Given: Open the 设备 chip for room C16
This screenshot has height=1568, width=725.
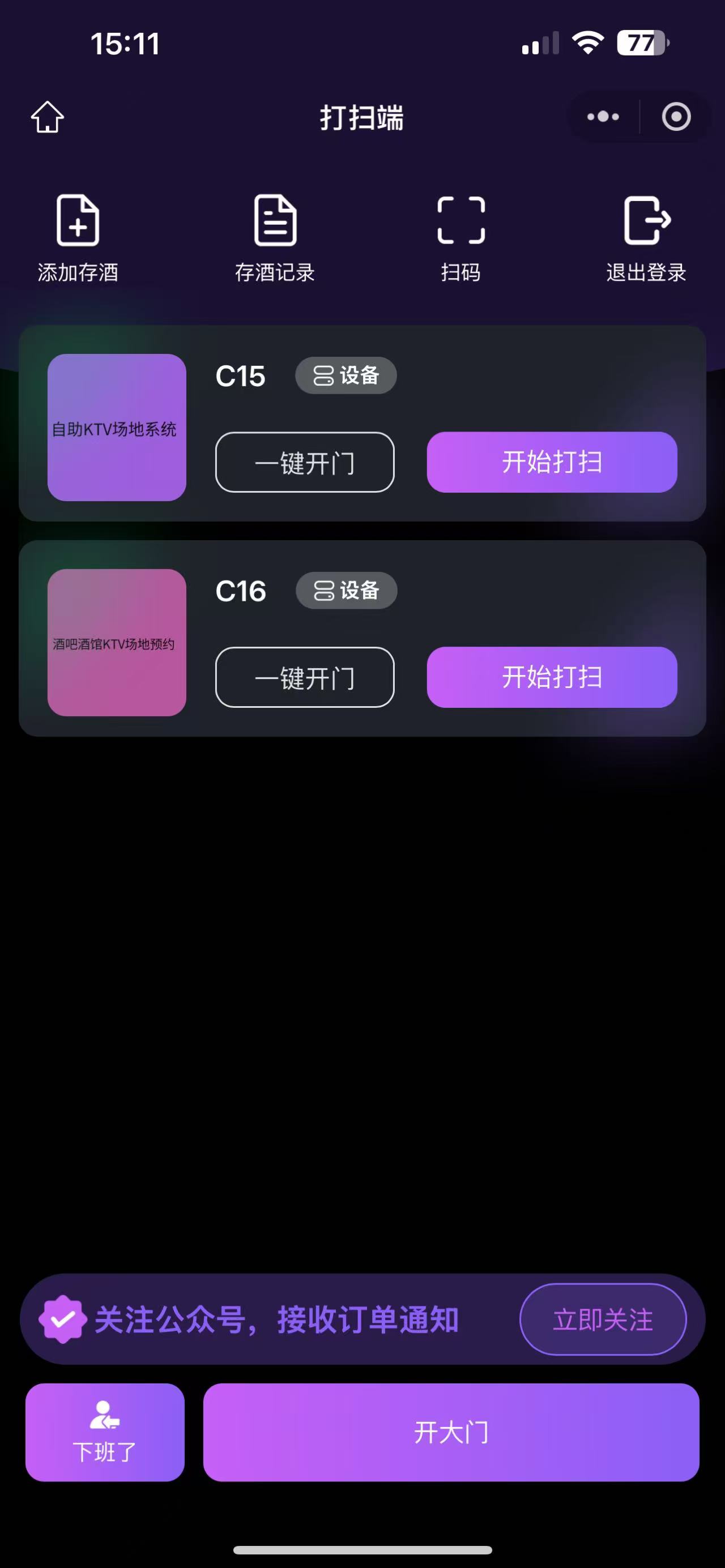Looking at the screenshot, I should [x=347, y=591].
